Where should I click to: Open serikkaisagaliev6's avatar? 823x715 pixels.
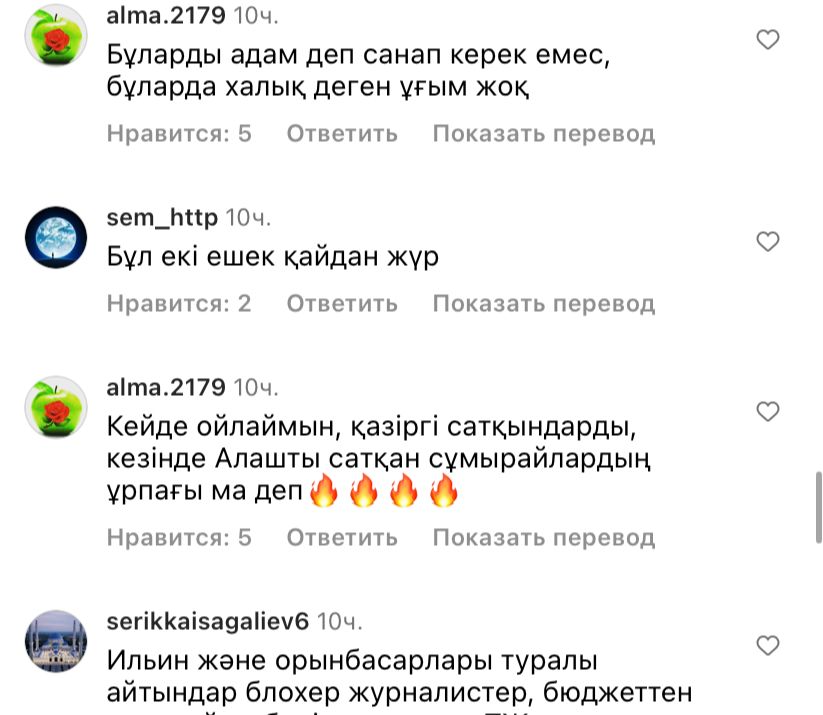click(55, 641)
